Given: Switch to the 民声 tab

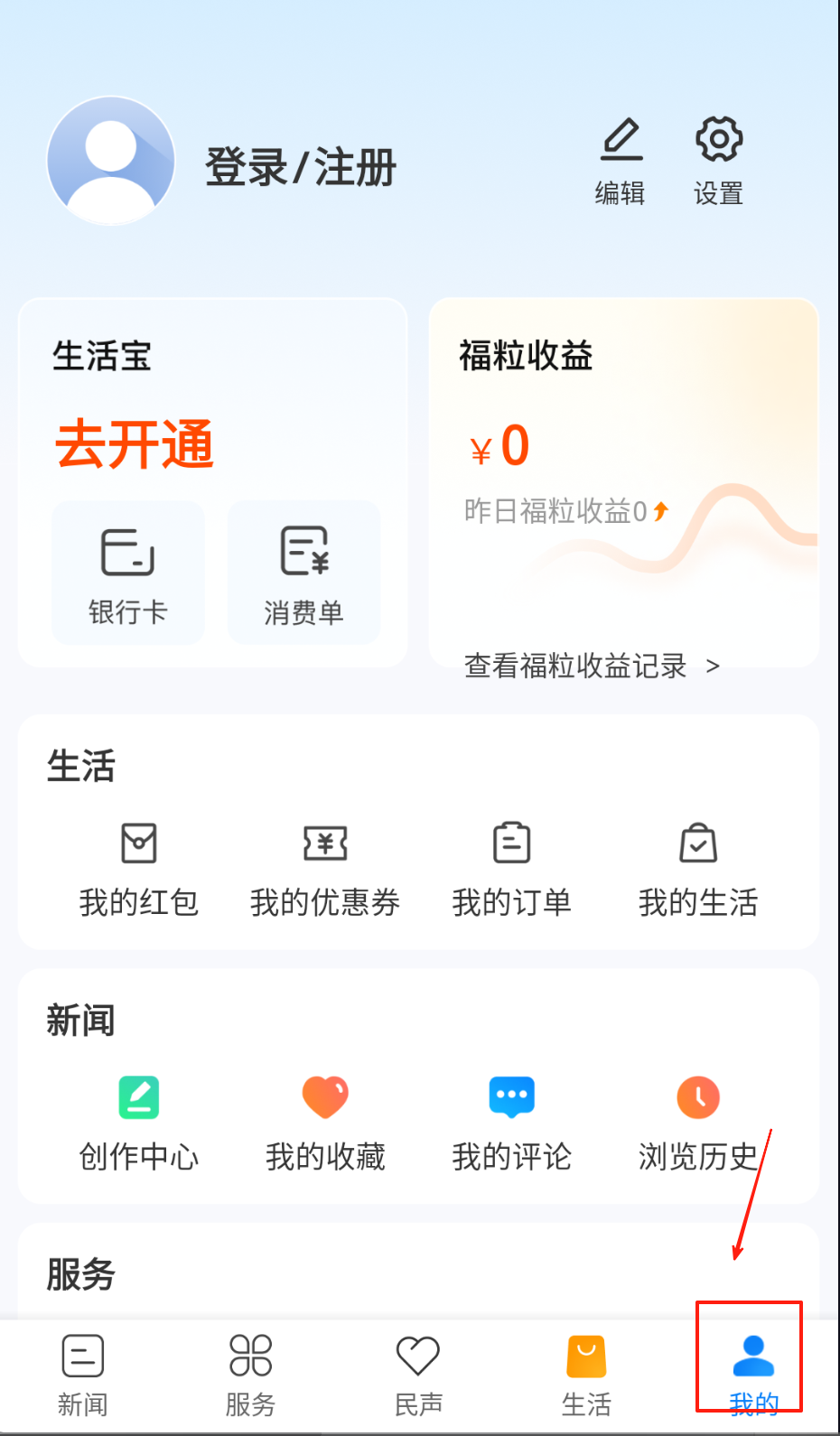Looking at the screenshot, I should 418,1375.
